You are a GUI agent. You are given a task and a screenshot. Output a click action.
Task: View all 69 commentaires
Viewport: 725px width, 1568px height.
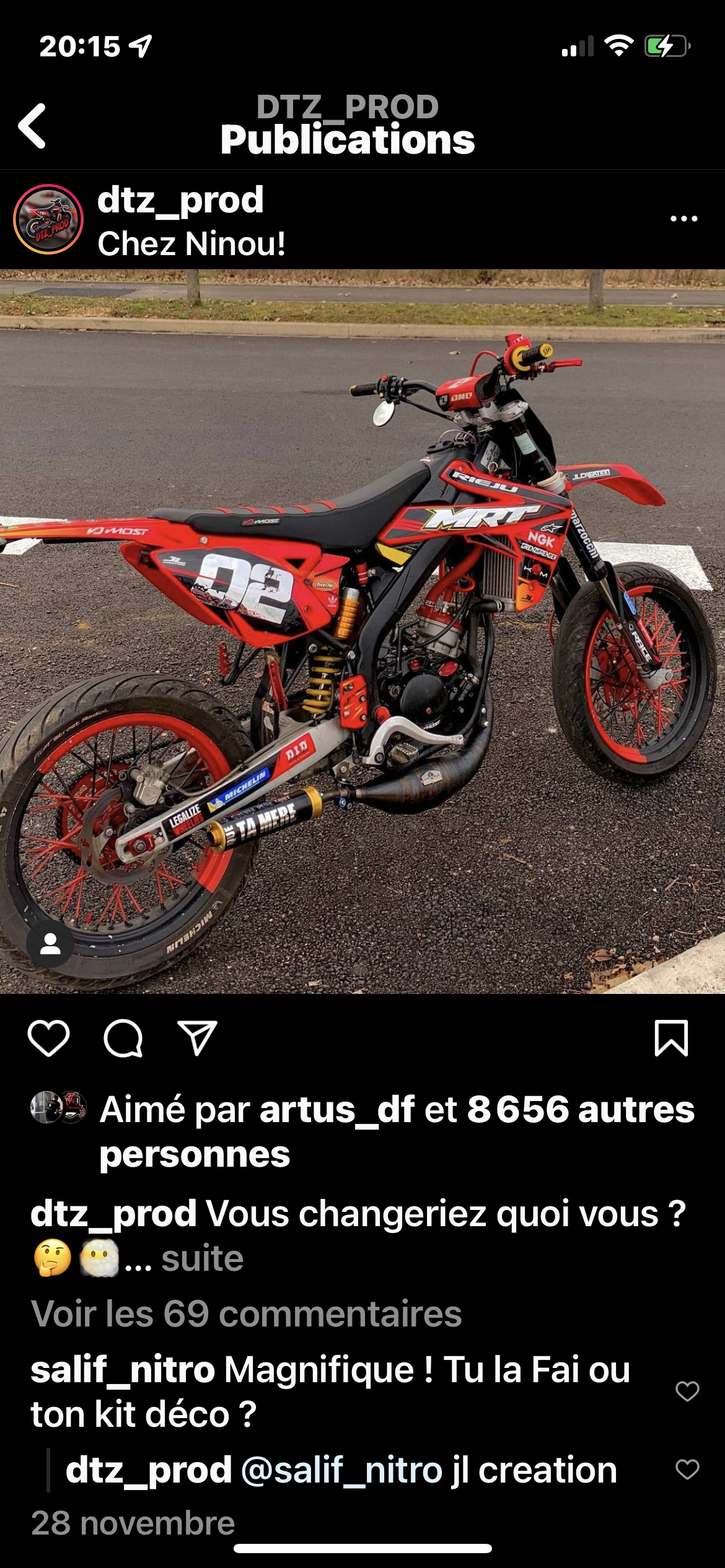point(246,1314)
